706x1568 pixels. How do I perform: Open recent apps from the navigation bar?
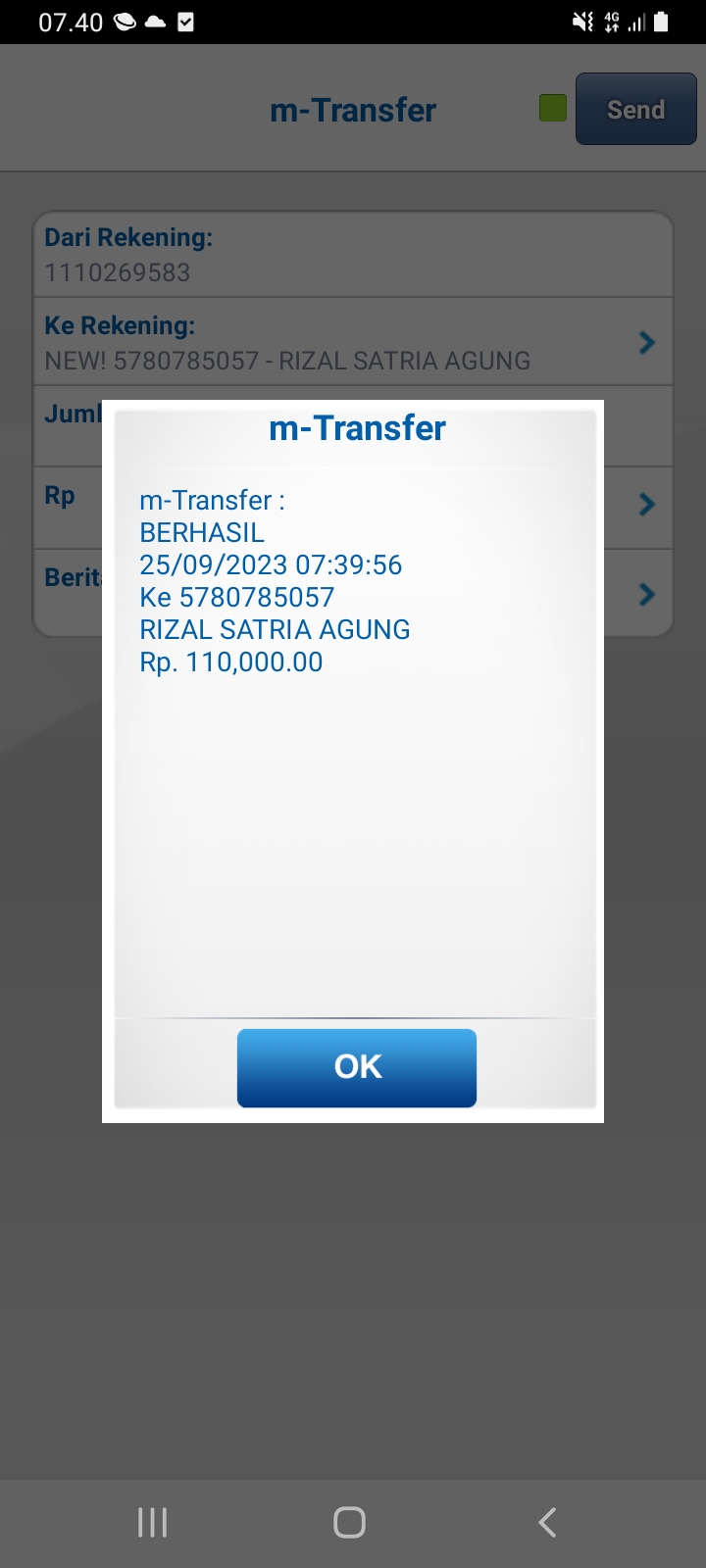tap(153, 1522)
